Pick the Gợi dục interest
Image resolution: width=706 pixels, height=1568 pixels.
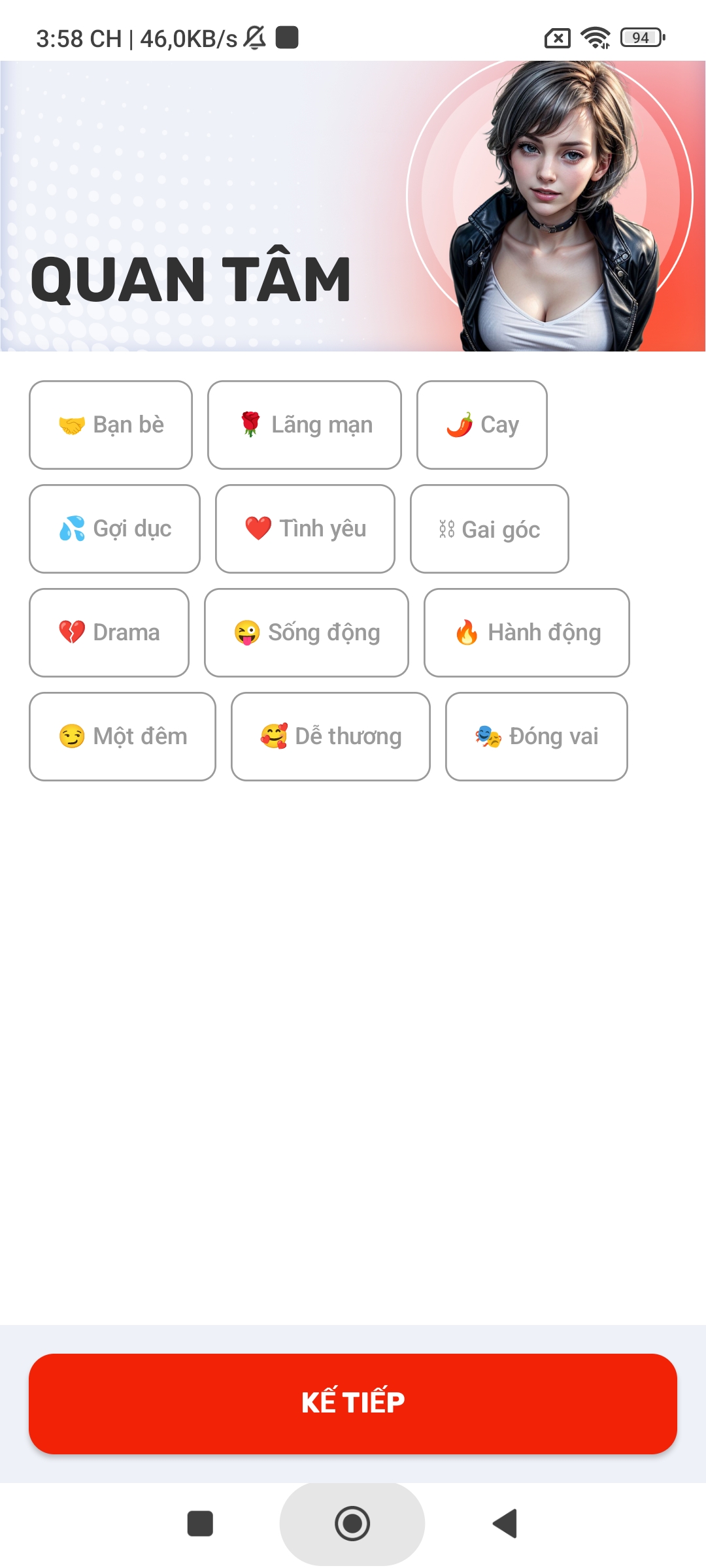[114, 529]
